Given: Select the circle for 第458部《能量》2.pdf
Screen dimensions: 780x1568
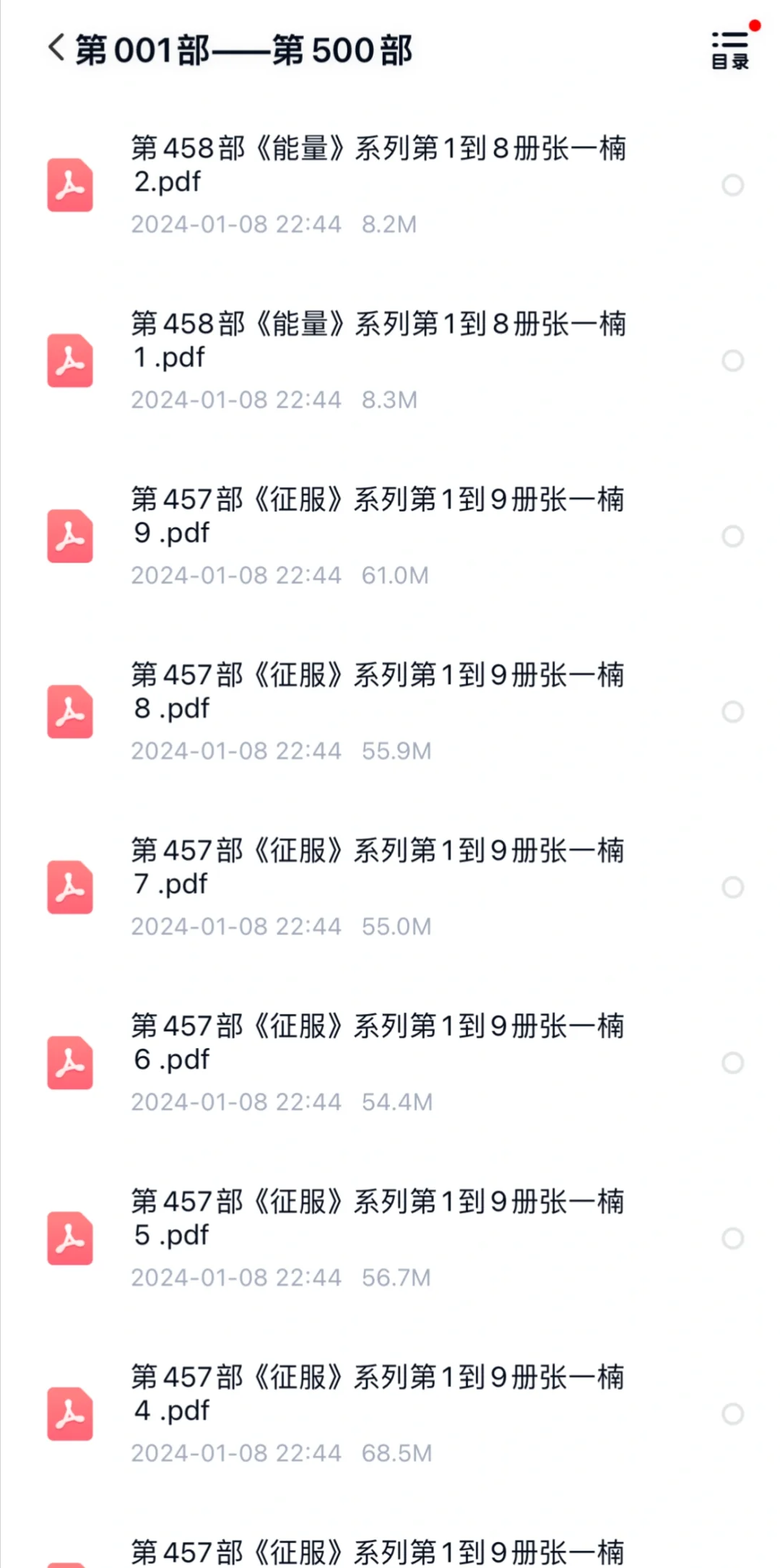Looking at the screenshot, I should coord(732,185).
